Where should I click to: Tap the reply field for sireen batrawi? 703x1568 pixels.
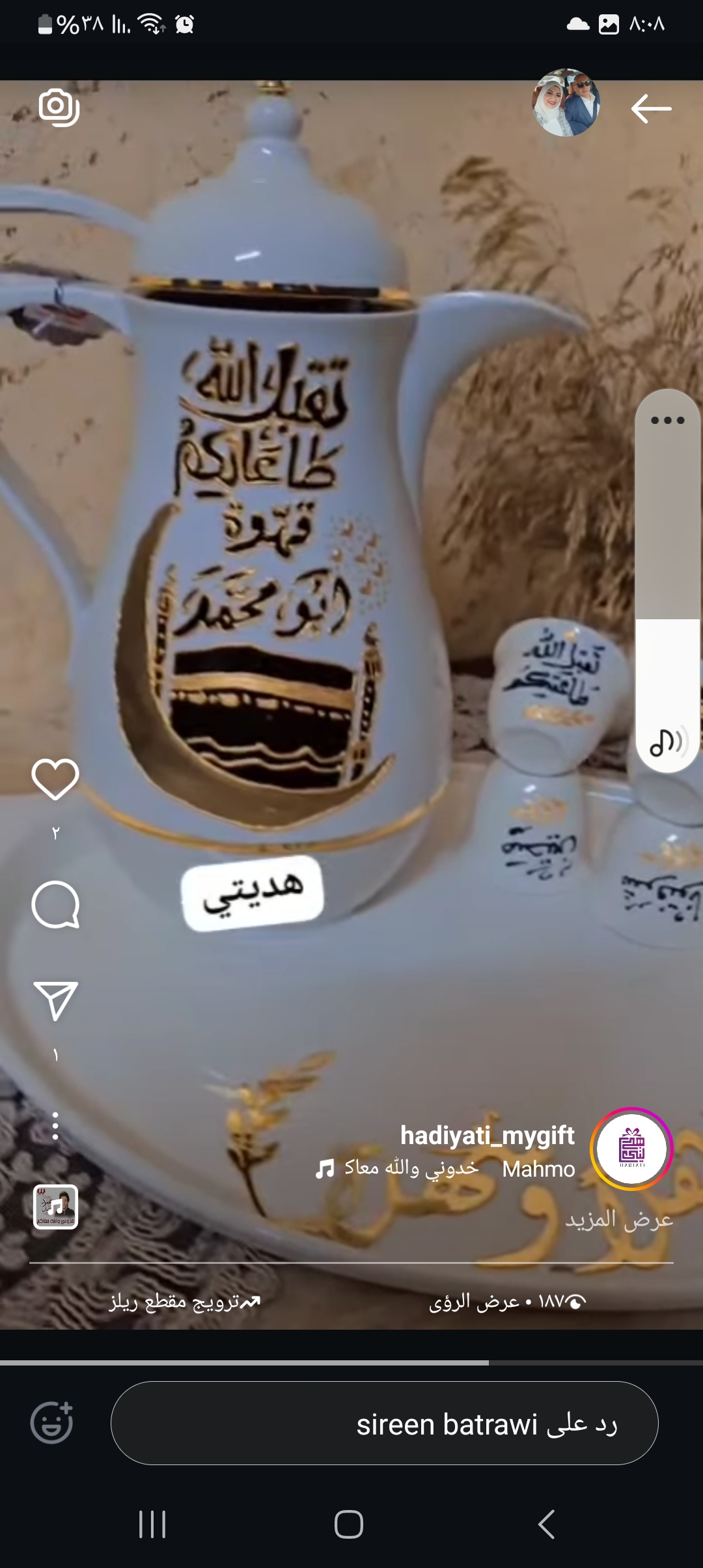pyautogui.click(x=384, y=1423)
